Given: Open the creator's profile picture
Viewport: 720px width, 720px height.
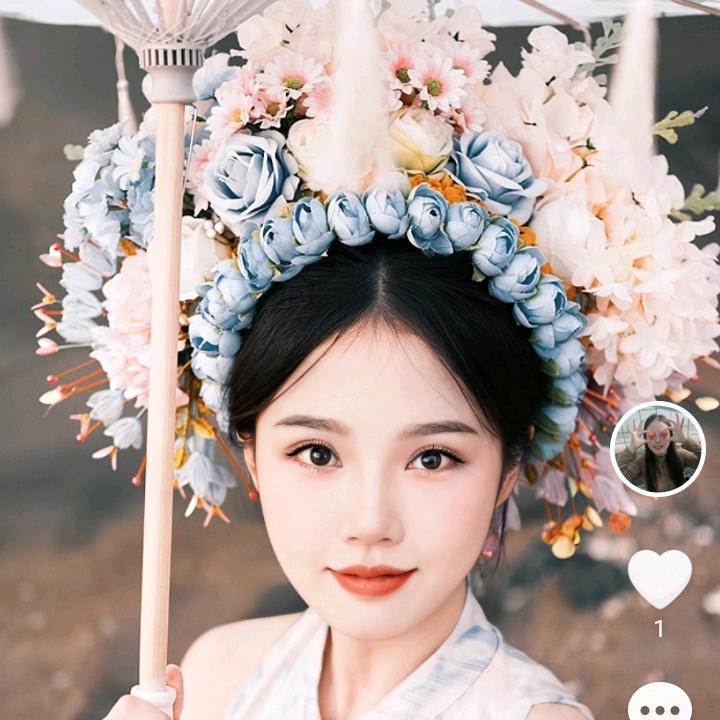Looking at the screenshot, I should coord(657,449).
